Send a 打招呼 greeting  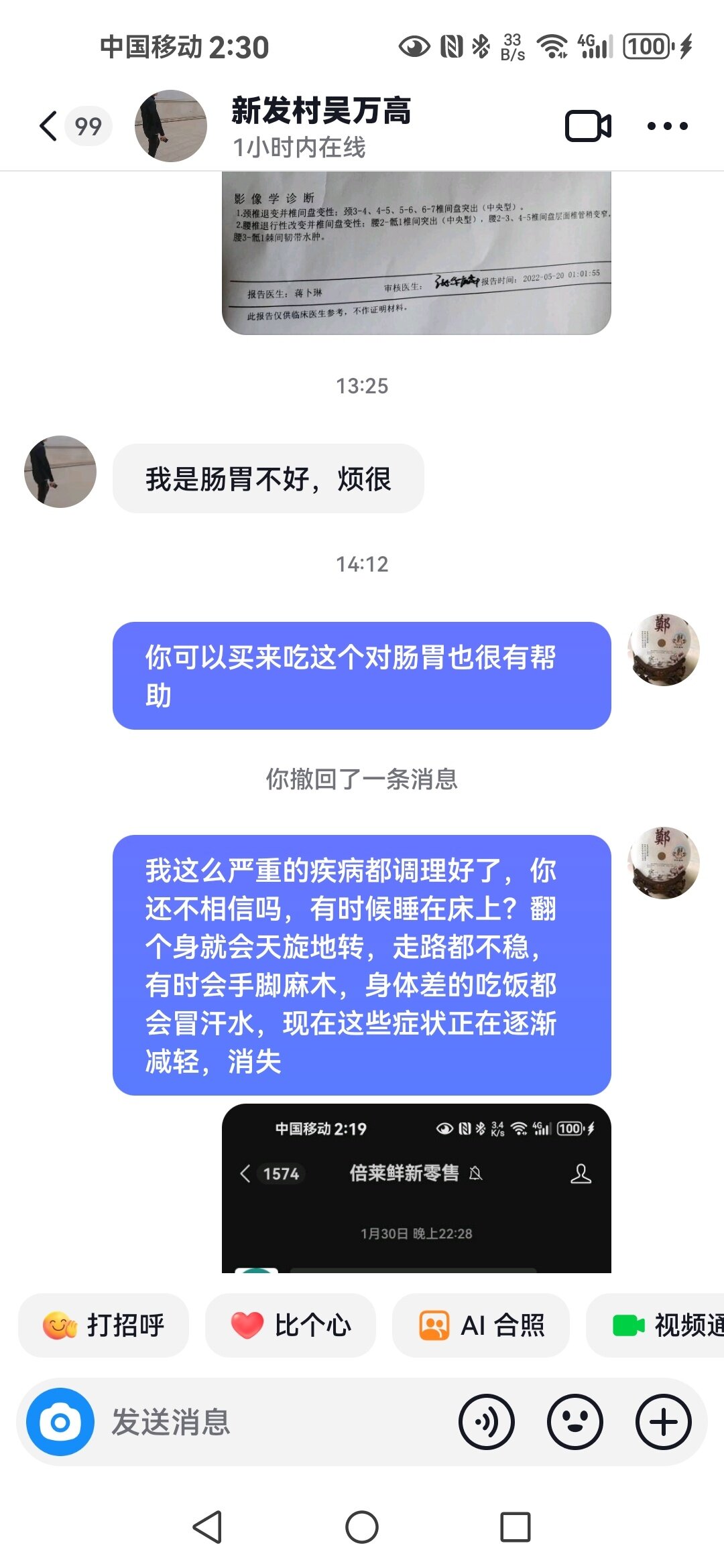(x=104, y=1325)
